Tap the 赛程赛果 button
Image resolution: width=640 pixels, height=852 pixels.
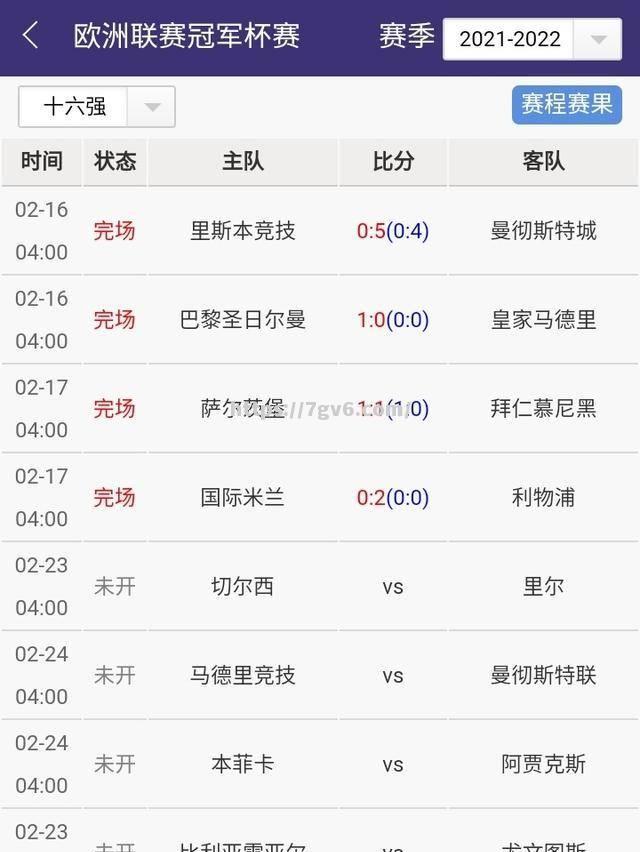[566, 104]
